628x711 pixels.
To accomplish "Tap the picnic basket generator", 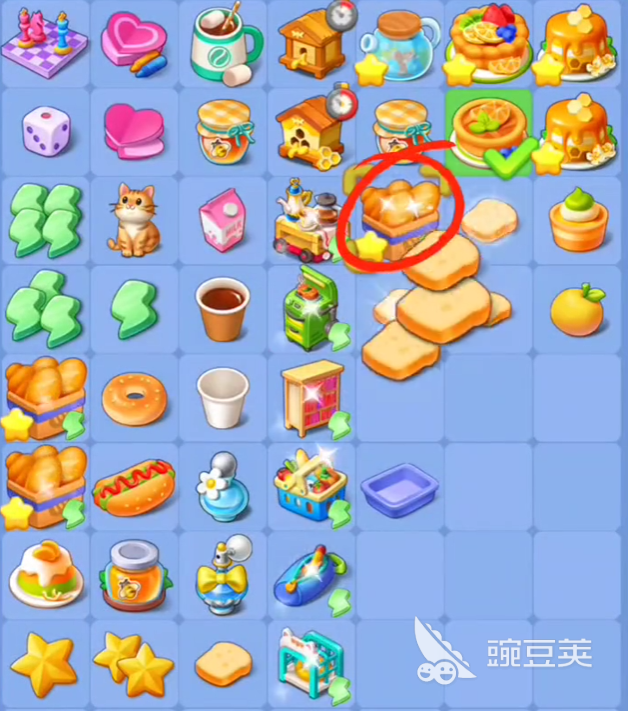I will (x=310, y=485).
